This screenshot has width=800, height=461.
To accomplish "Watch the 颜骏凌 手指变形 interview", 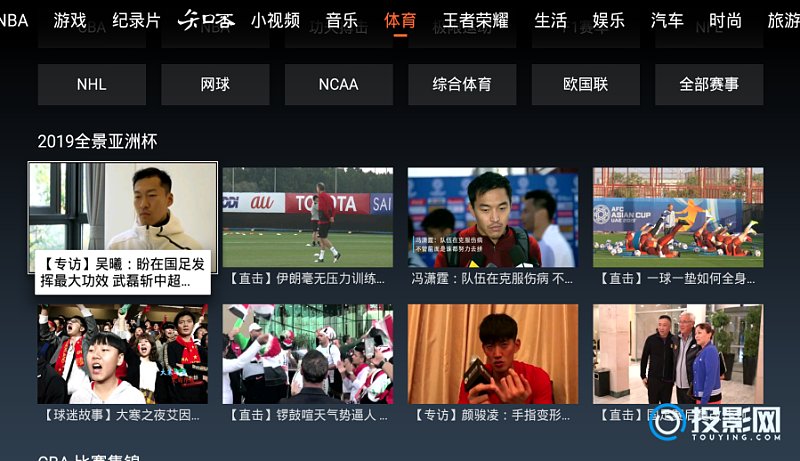I will pyautogui.click(x=493, y=364).
